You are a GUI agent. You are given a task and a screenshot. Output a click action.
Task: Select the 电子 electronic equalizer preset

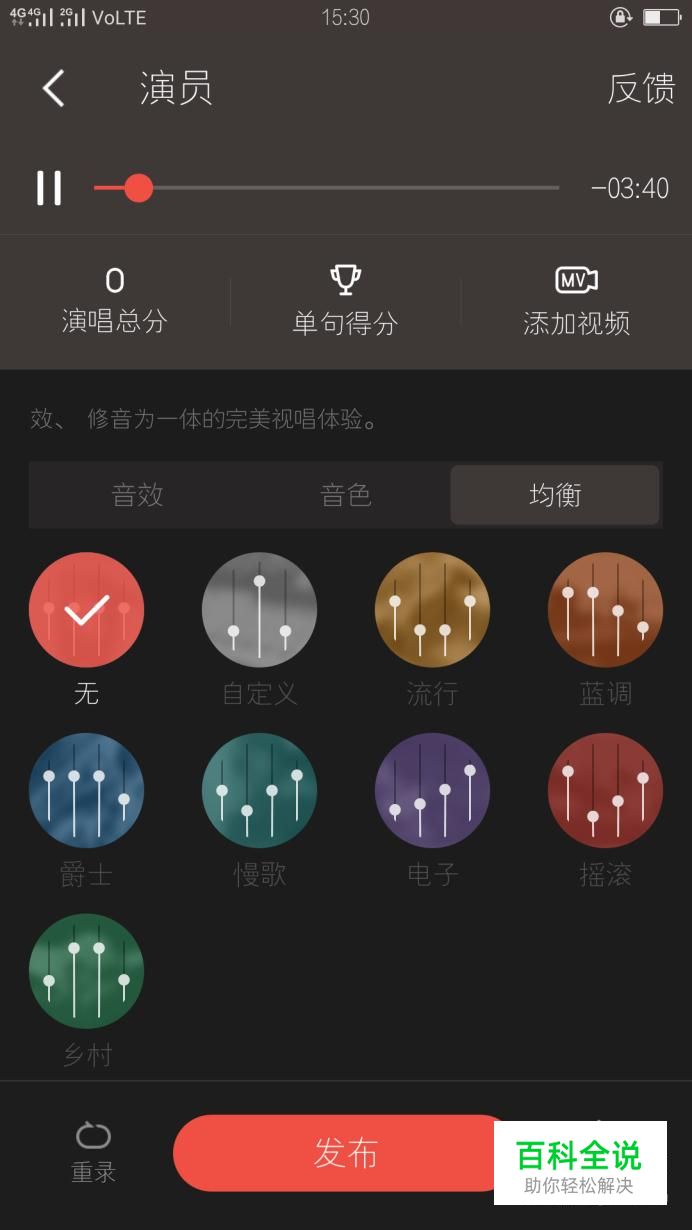[x=432, y=791]
